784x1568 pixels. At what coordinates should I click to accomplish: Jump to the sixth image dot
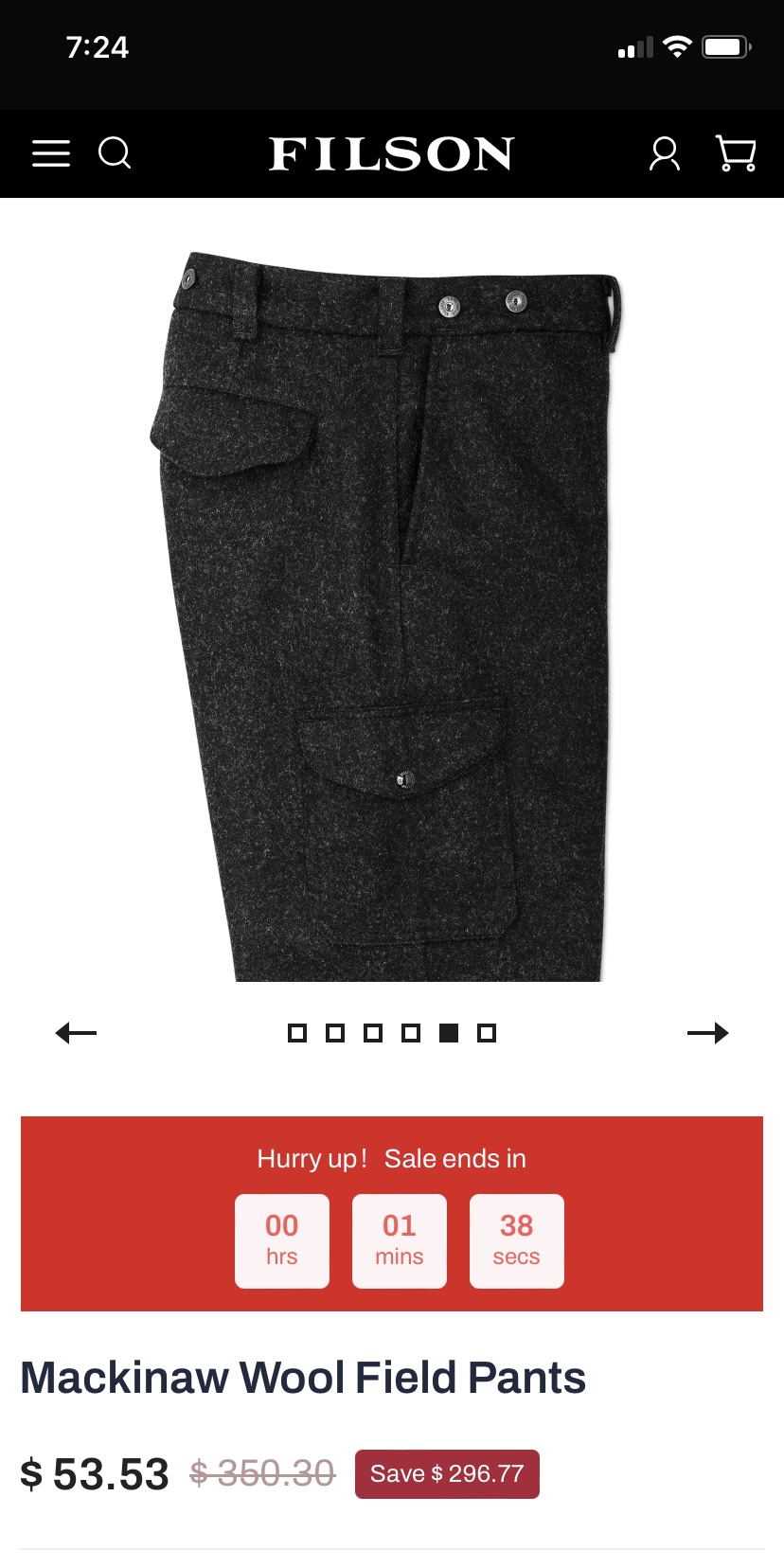point(487,1033)
